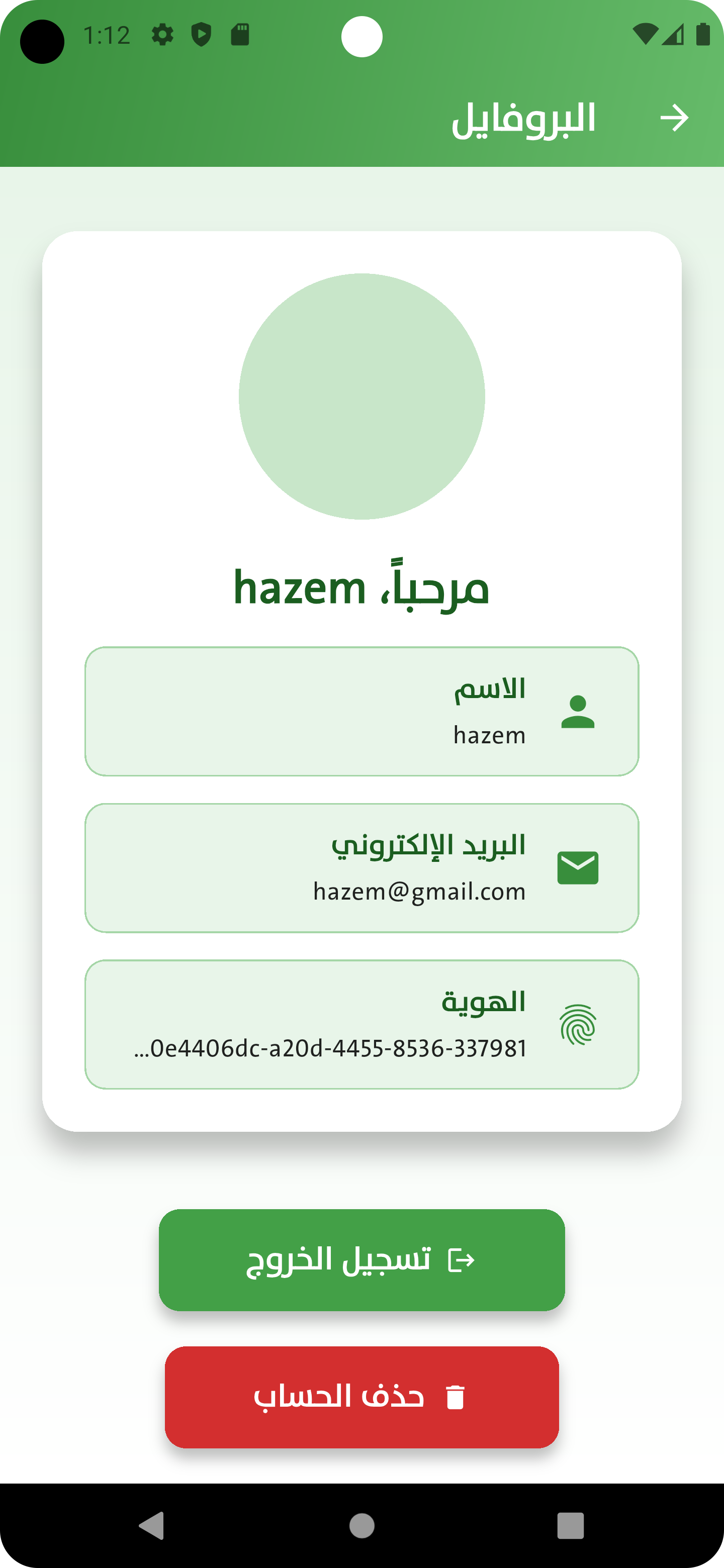The height and width of the screenshot is (1568, 724).
Task: Tap the red حذف الحساب delete account button
Action: coord(361,1396)
